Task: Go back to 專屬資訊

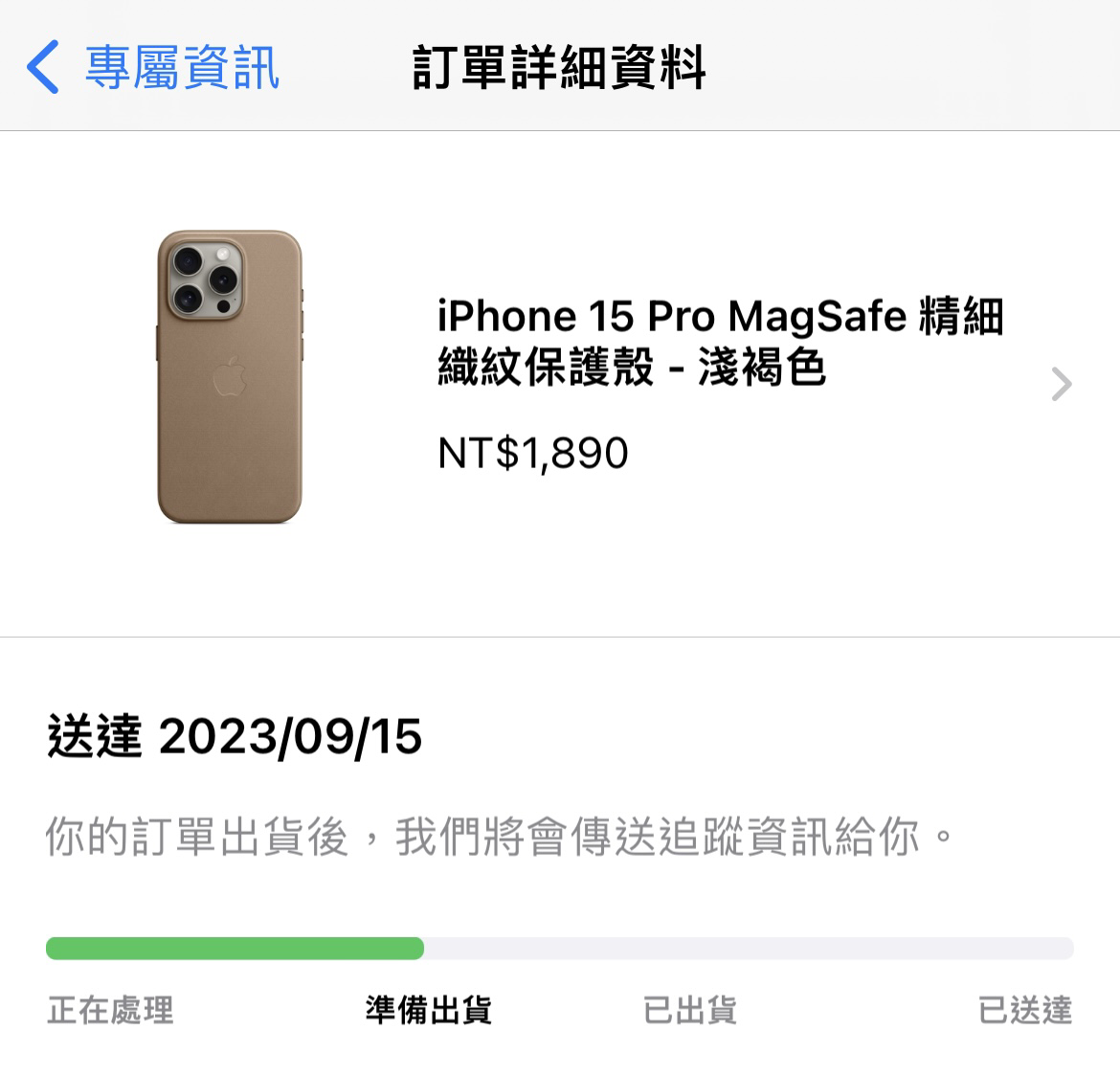Action: (x=153, y=67)
